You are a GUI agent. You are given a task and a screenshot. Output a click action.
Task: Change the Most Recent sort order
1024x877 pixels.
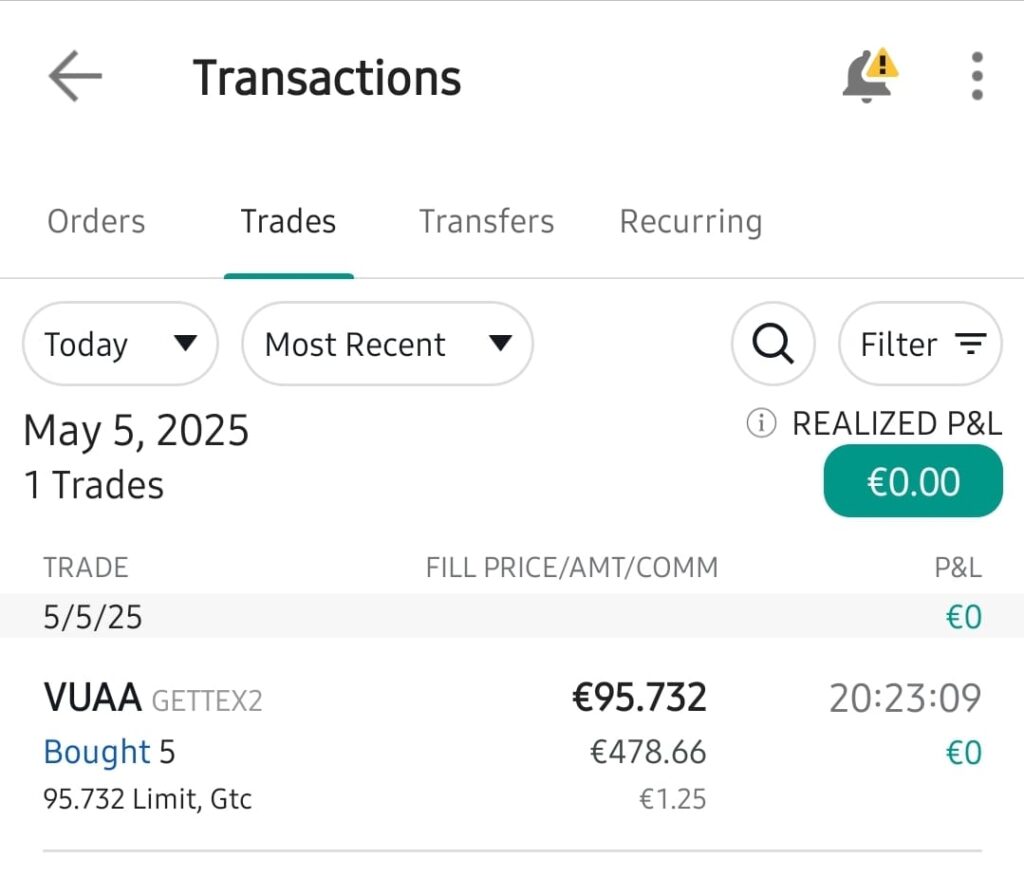387,344
